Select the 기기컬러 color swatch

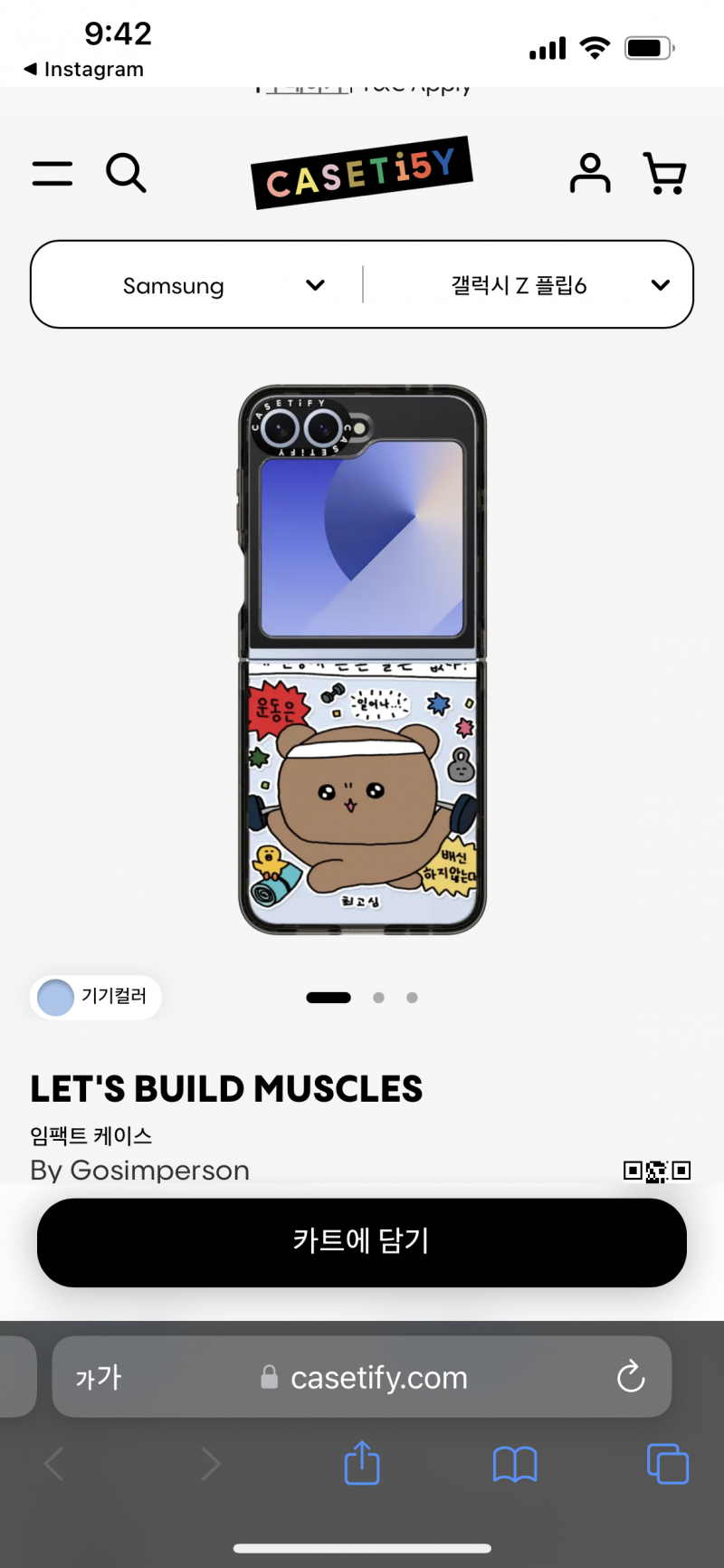[x=96, y=997]
